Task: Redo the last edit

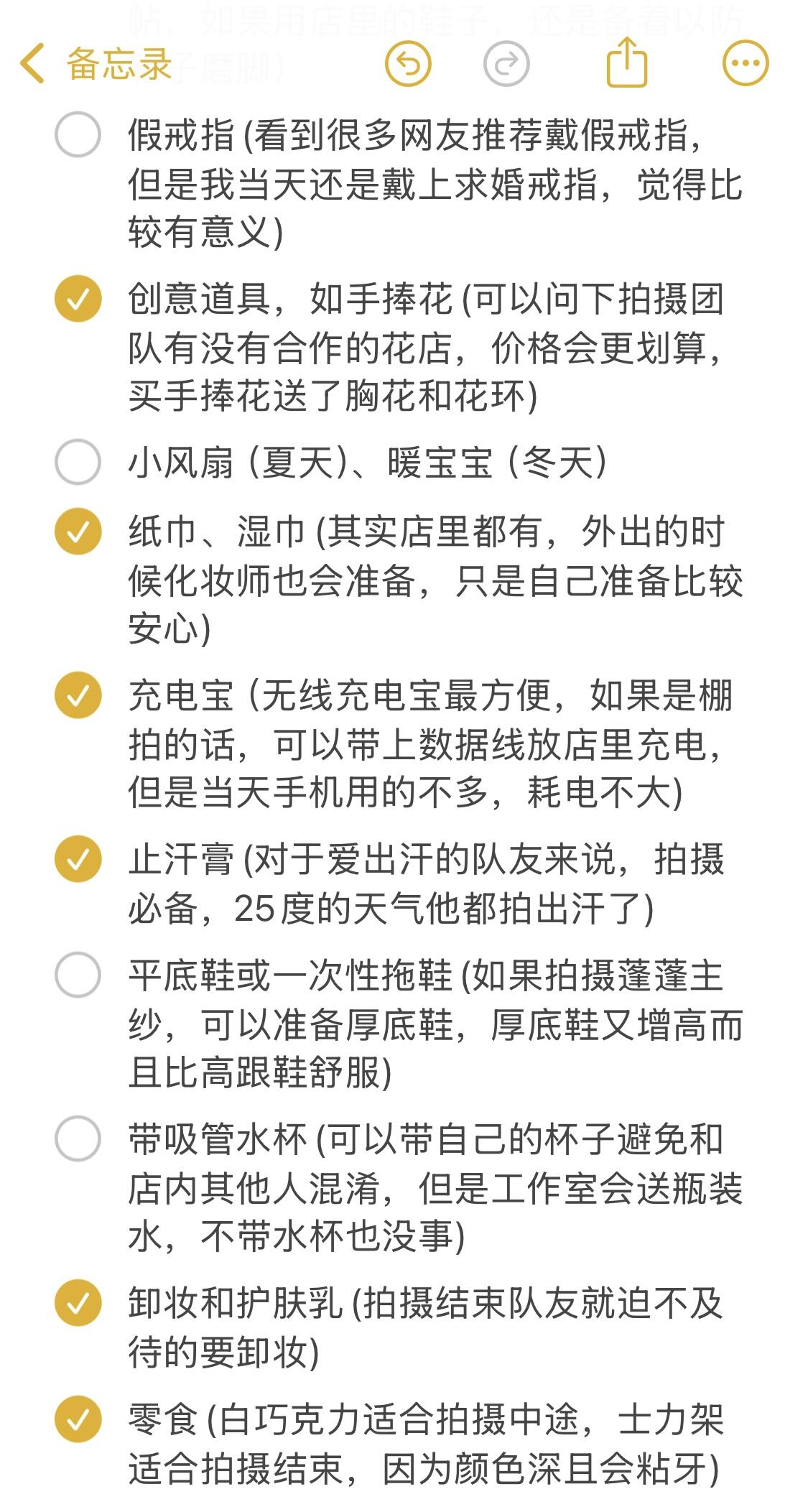Action: 506,64
